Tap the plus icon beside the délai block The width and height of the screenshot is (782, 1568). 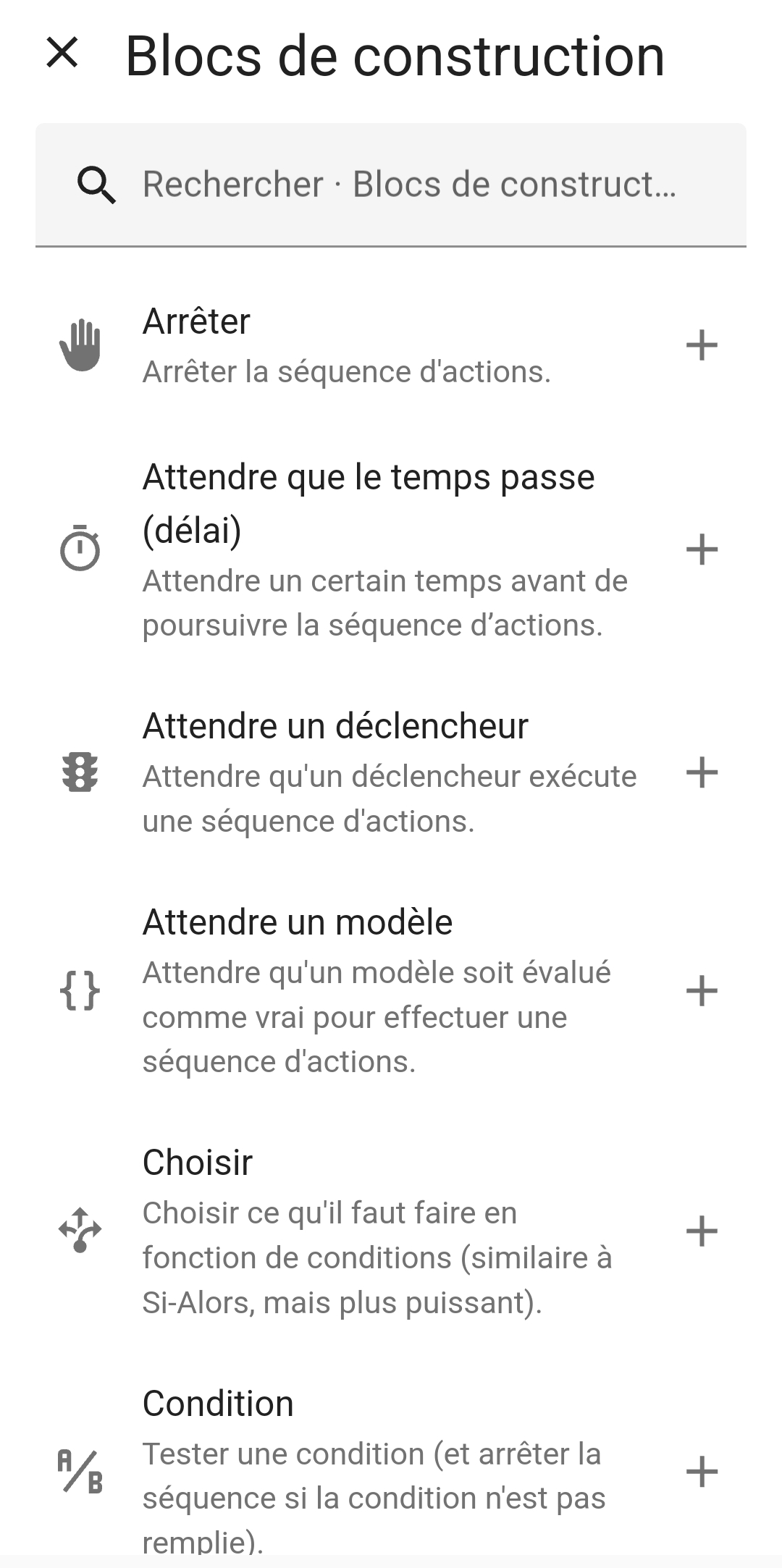[702, 550]
